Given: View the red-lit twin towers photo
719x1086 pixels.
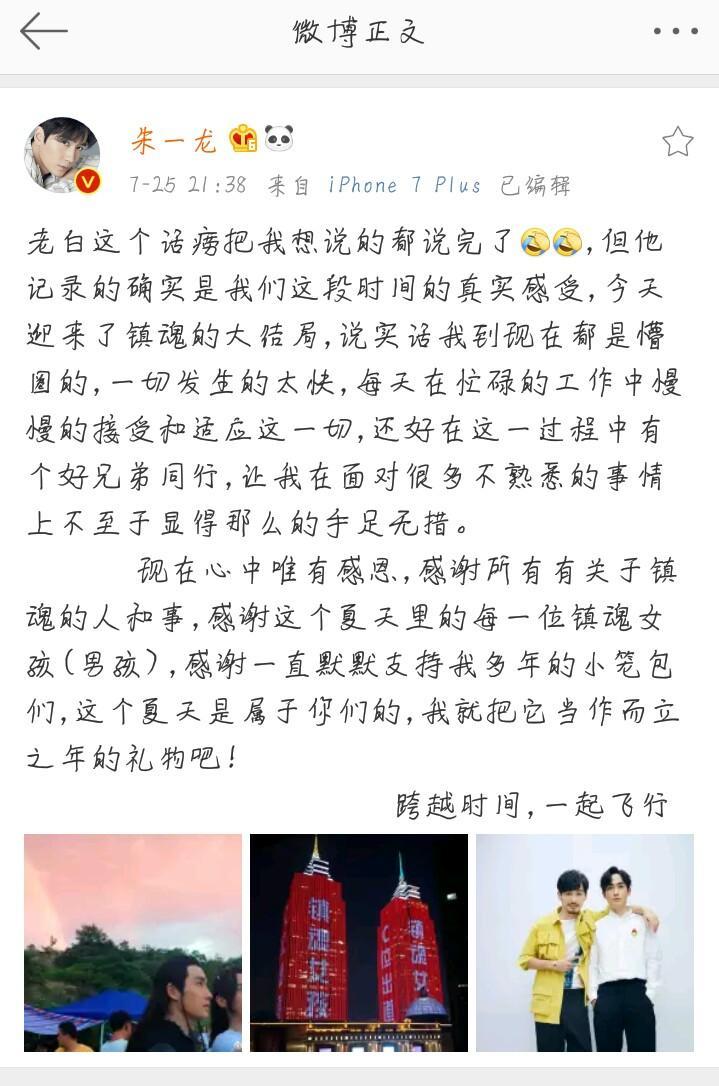Looking at the screenshot, I should 359,942.
